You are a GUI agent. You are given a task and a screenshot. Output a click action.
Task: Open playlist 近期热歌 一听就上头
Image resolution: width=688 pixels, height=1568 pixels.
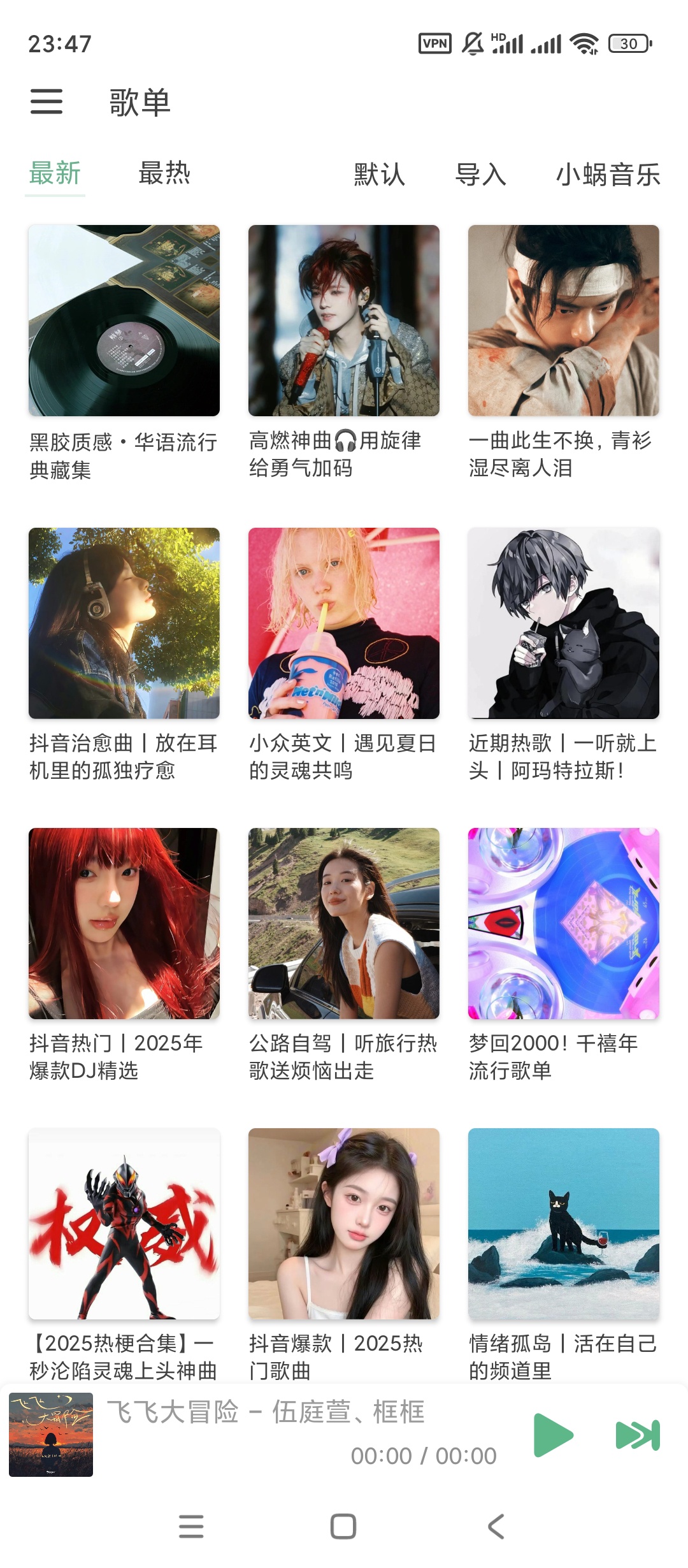coord(564,623)
